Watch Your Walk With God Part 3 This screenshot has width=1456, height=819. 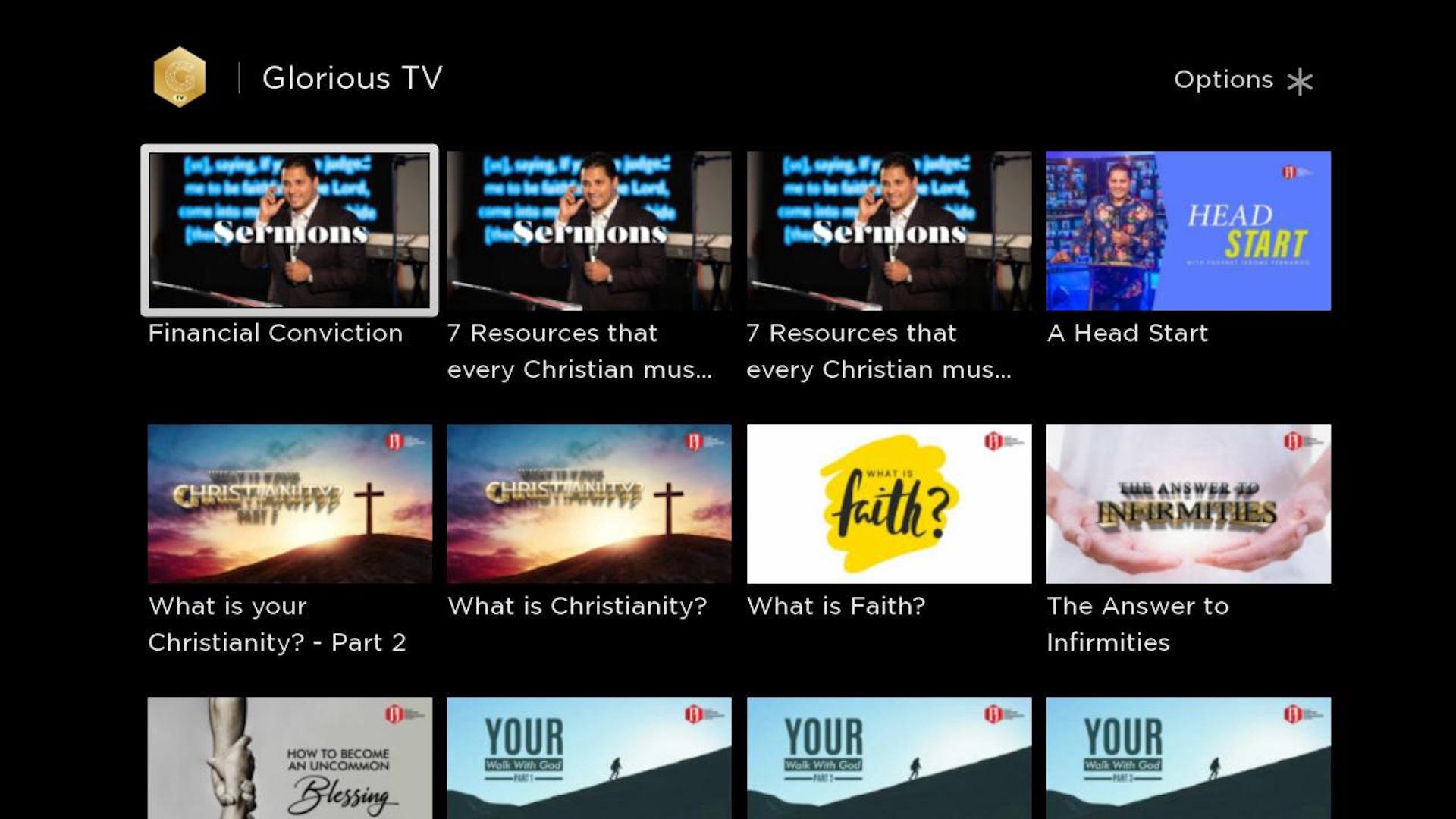click(x=1188, y=758)
